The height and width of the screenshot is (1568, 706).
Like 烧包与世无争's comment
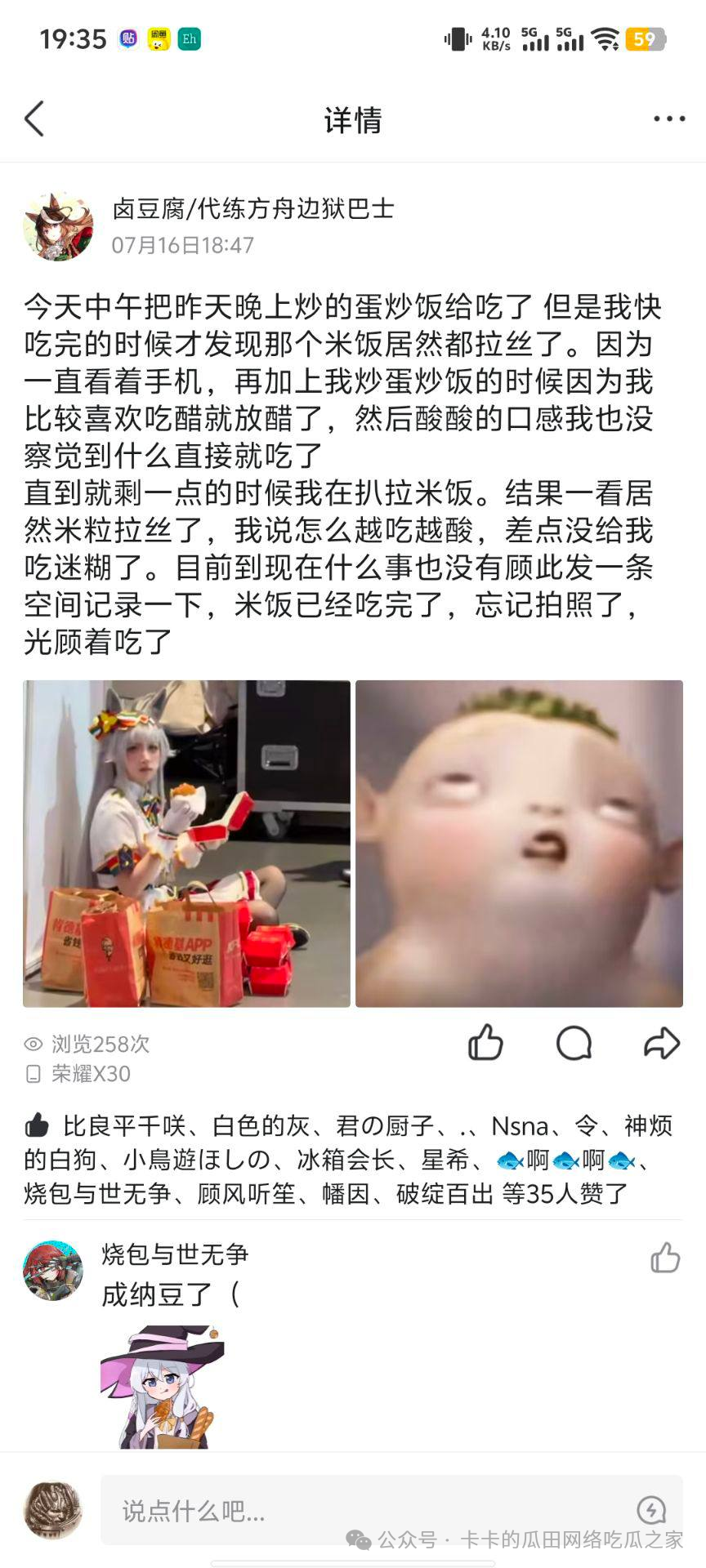tap(665, 1258)
